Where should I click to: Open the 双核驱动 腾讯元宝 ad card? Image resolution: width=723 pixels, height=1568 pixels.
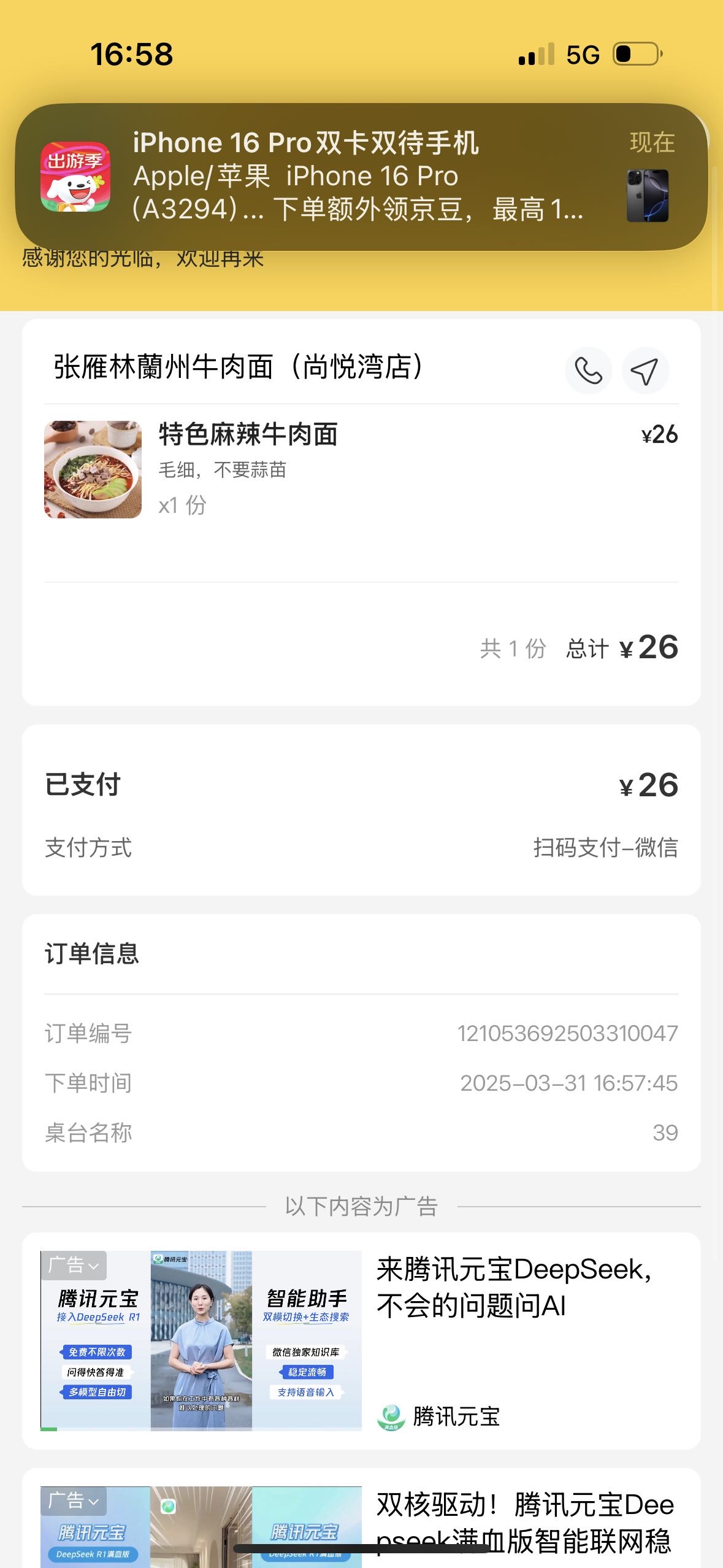click(361, 1518)
